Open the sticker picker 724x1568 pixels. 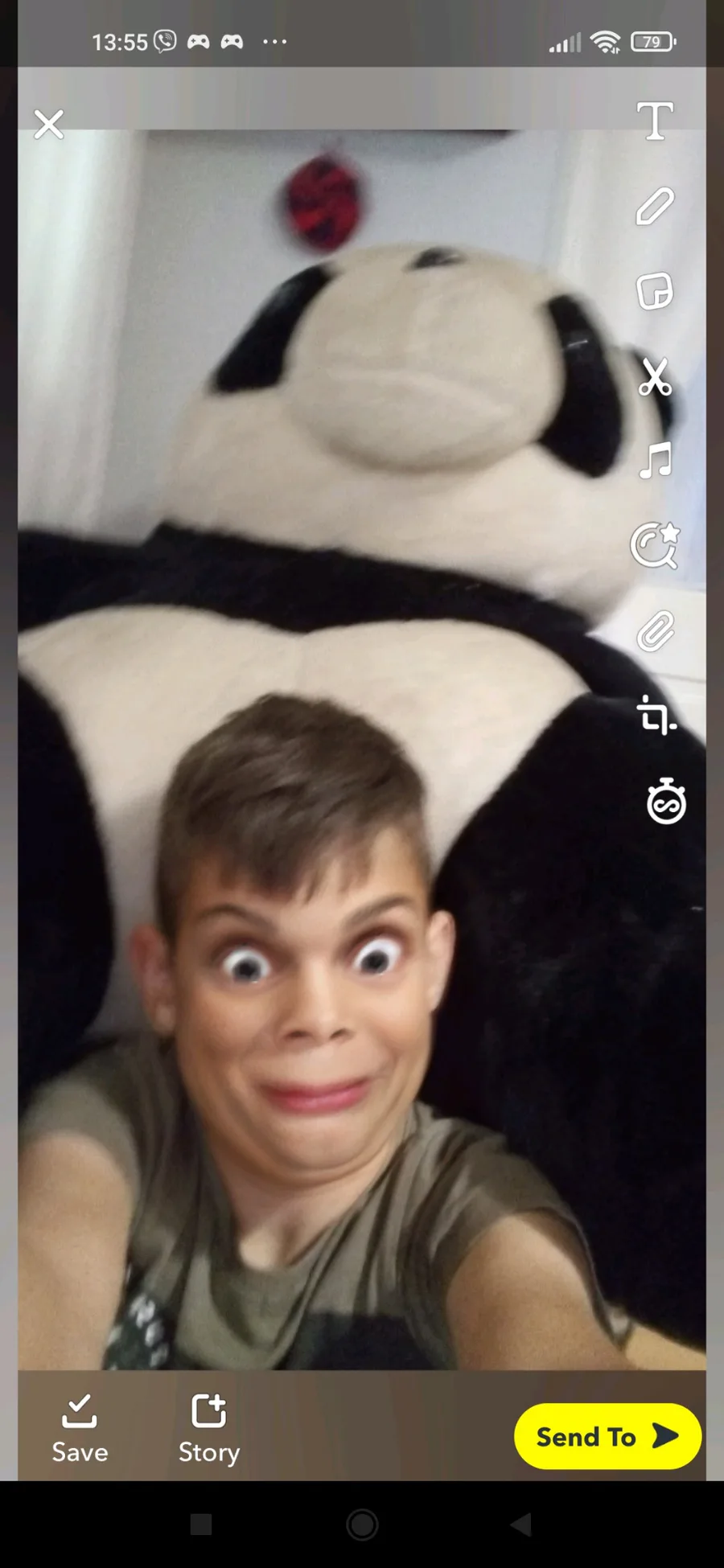[x=654, y=291]
